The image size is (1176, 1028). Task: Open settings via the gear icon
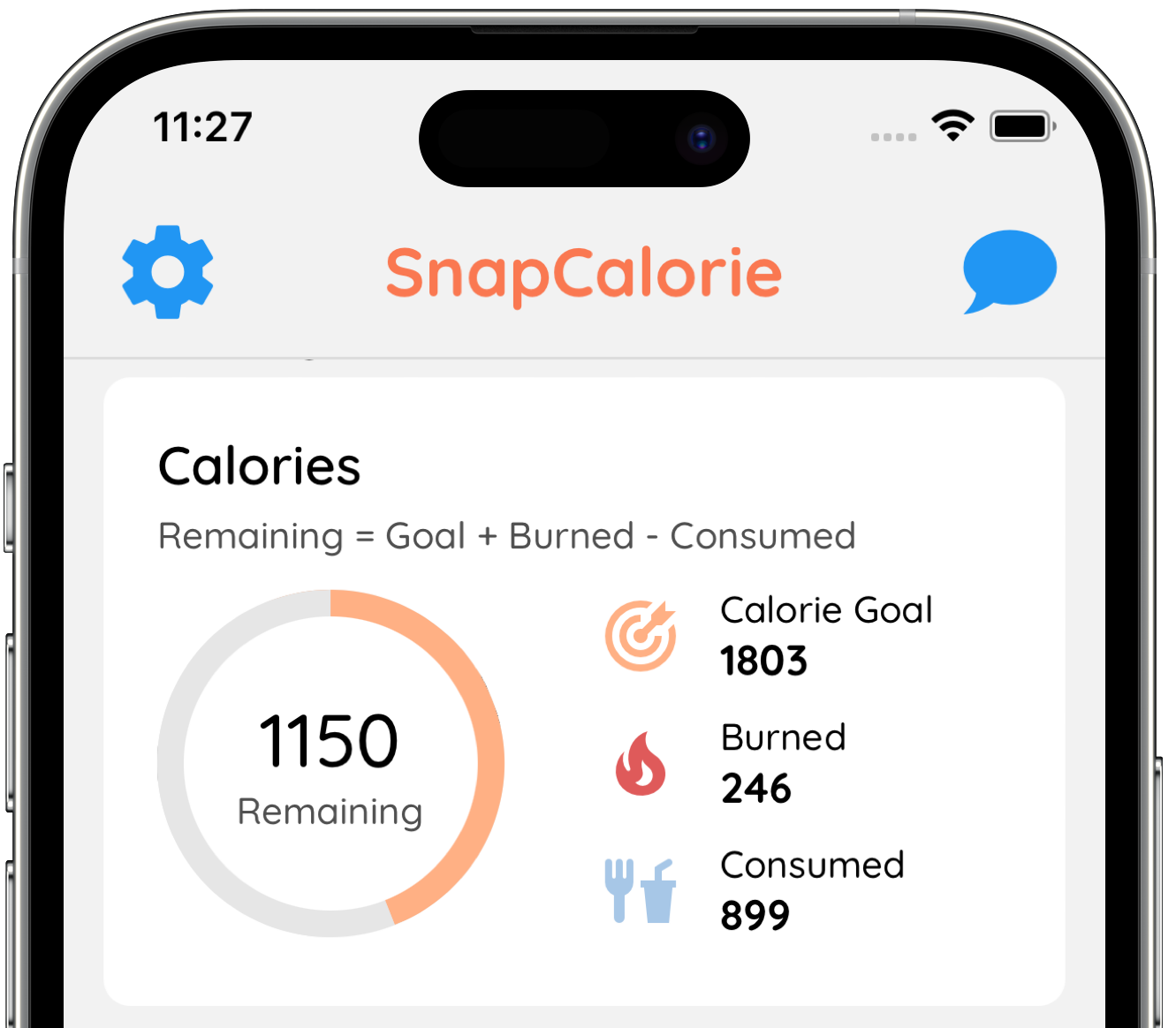[x=168, y=272]
